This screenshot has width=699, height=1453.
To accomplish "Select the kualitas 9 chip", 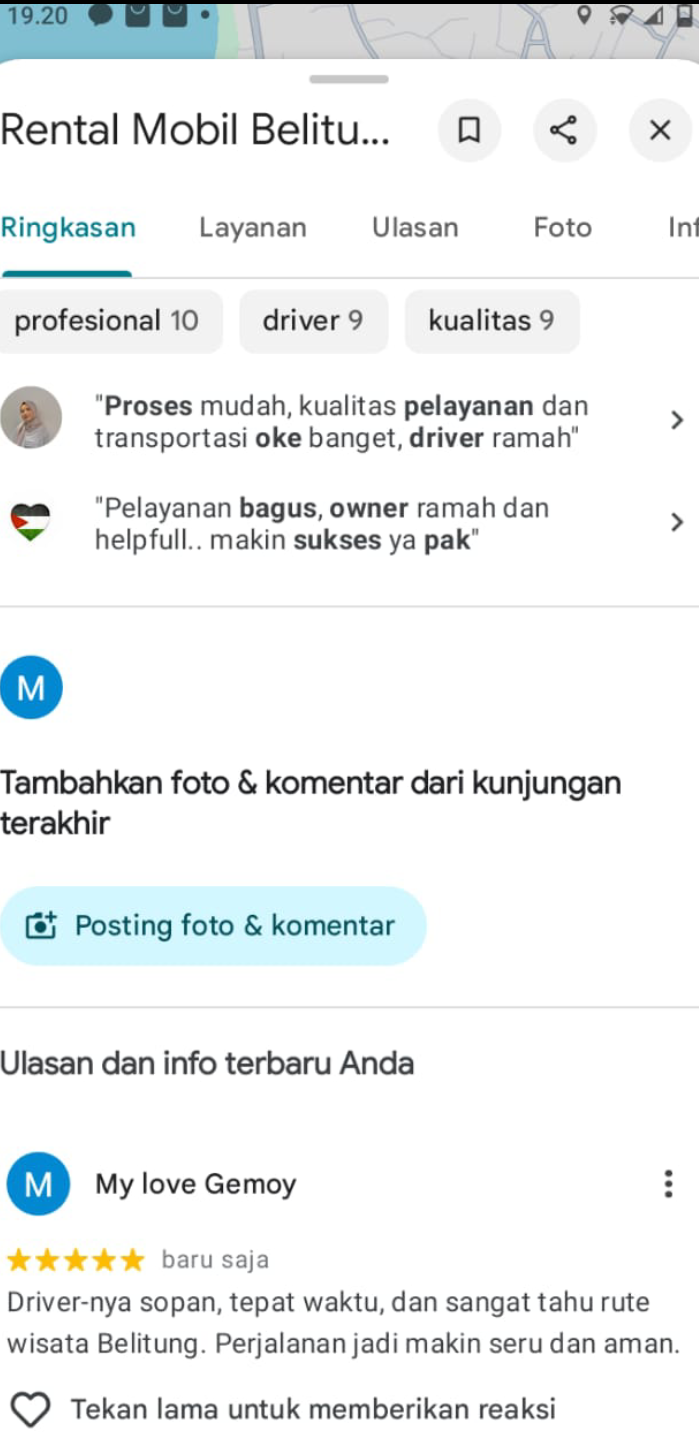I will point(491,321).
